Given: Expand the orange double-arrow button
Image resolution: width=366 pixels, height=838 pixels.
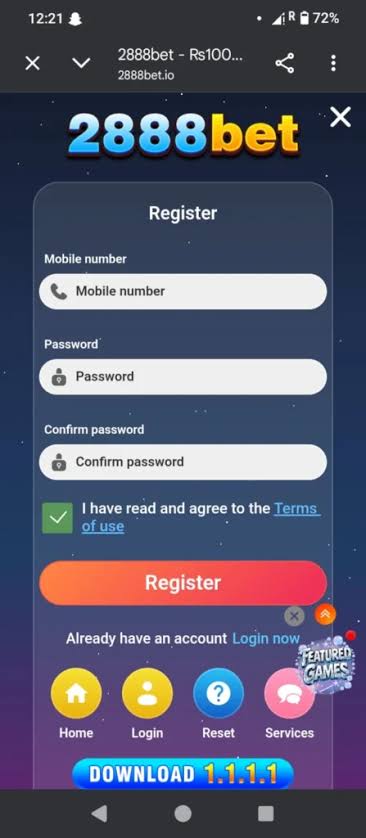Looking at the screenshot, I should (325, 615).
